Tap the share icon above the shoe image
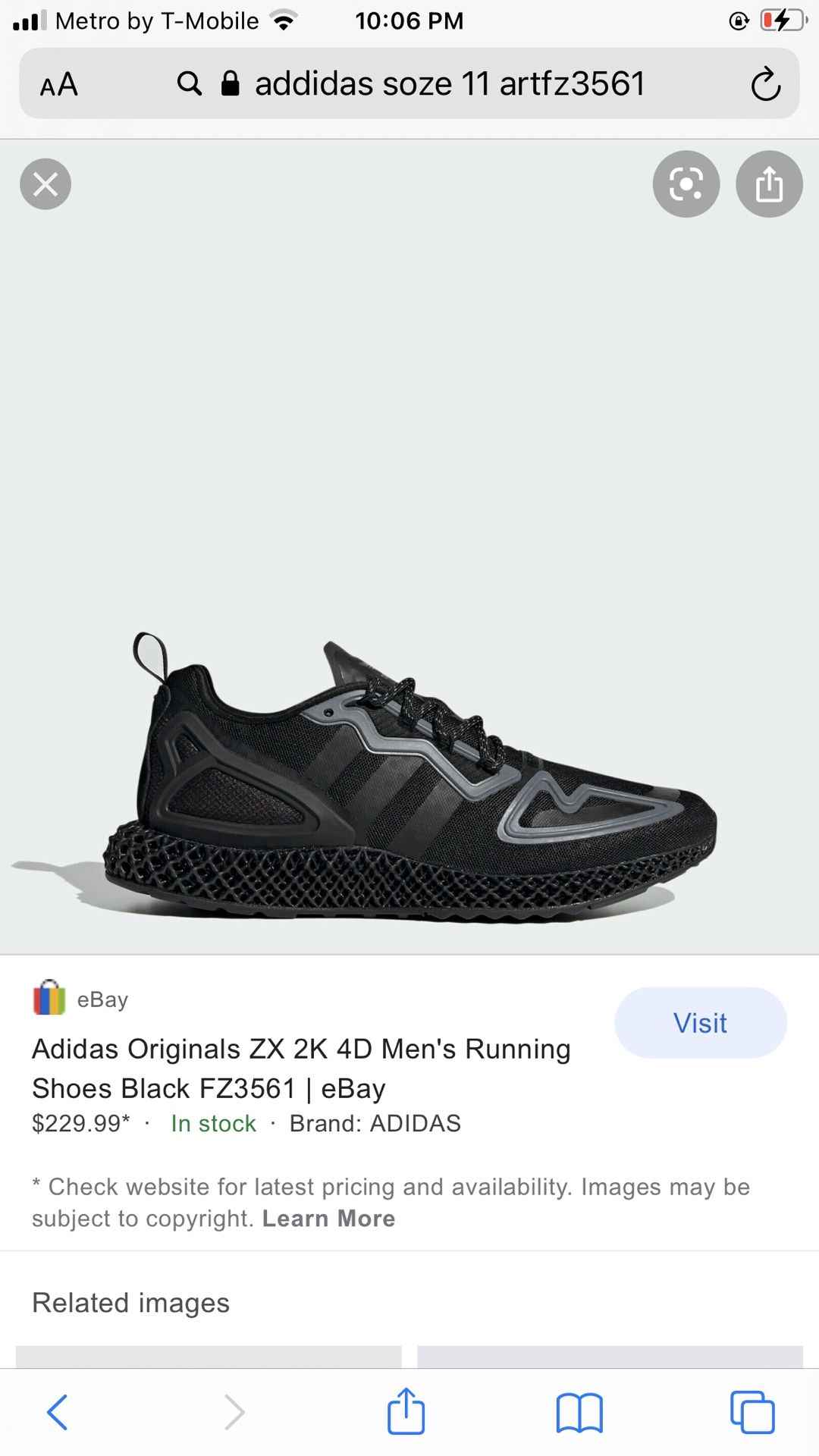The height and width of the screenshot is (1456, 819). click(x=769, y=184)
